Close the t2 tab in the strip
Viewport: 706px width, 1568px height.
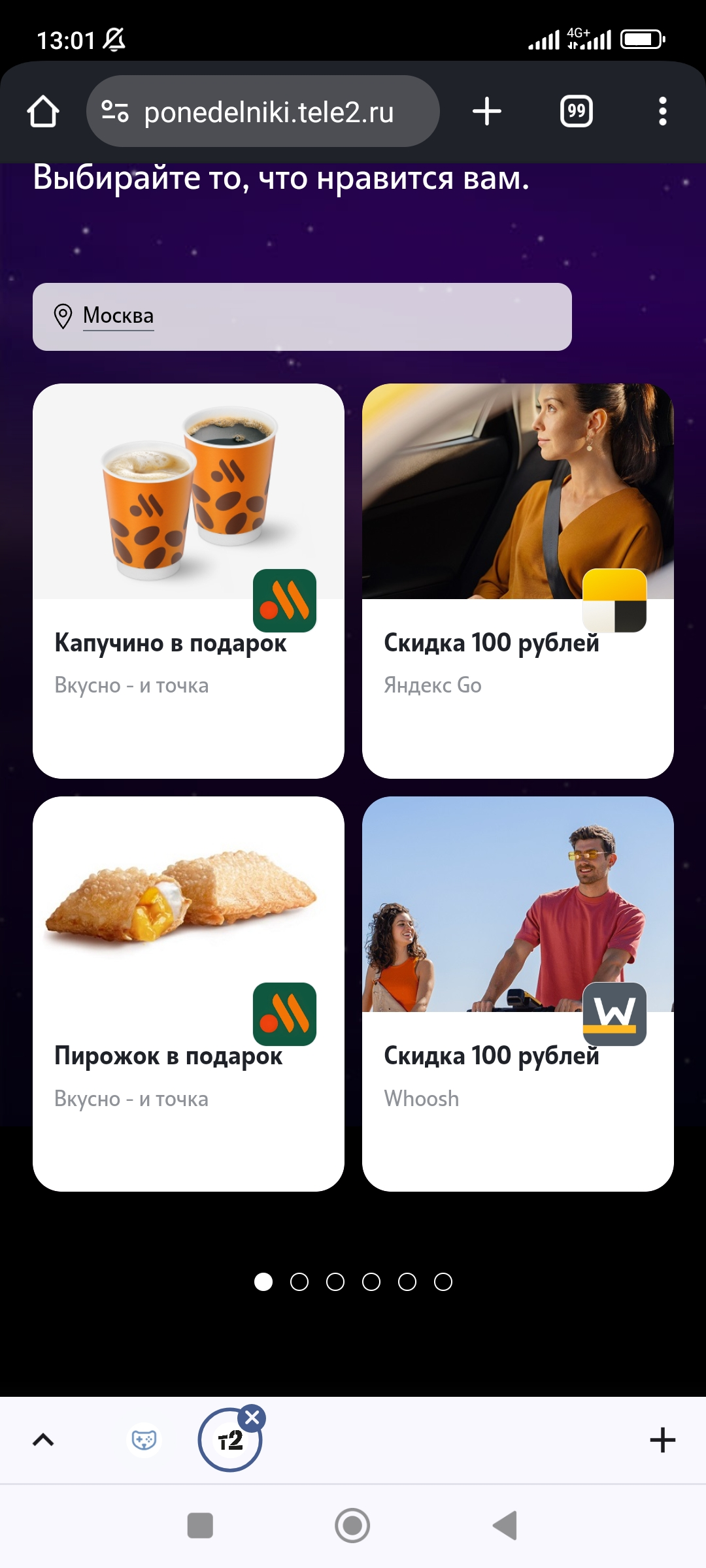coord(252,1418)
